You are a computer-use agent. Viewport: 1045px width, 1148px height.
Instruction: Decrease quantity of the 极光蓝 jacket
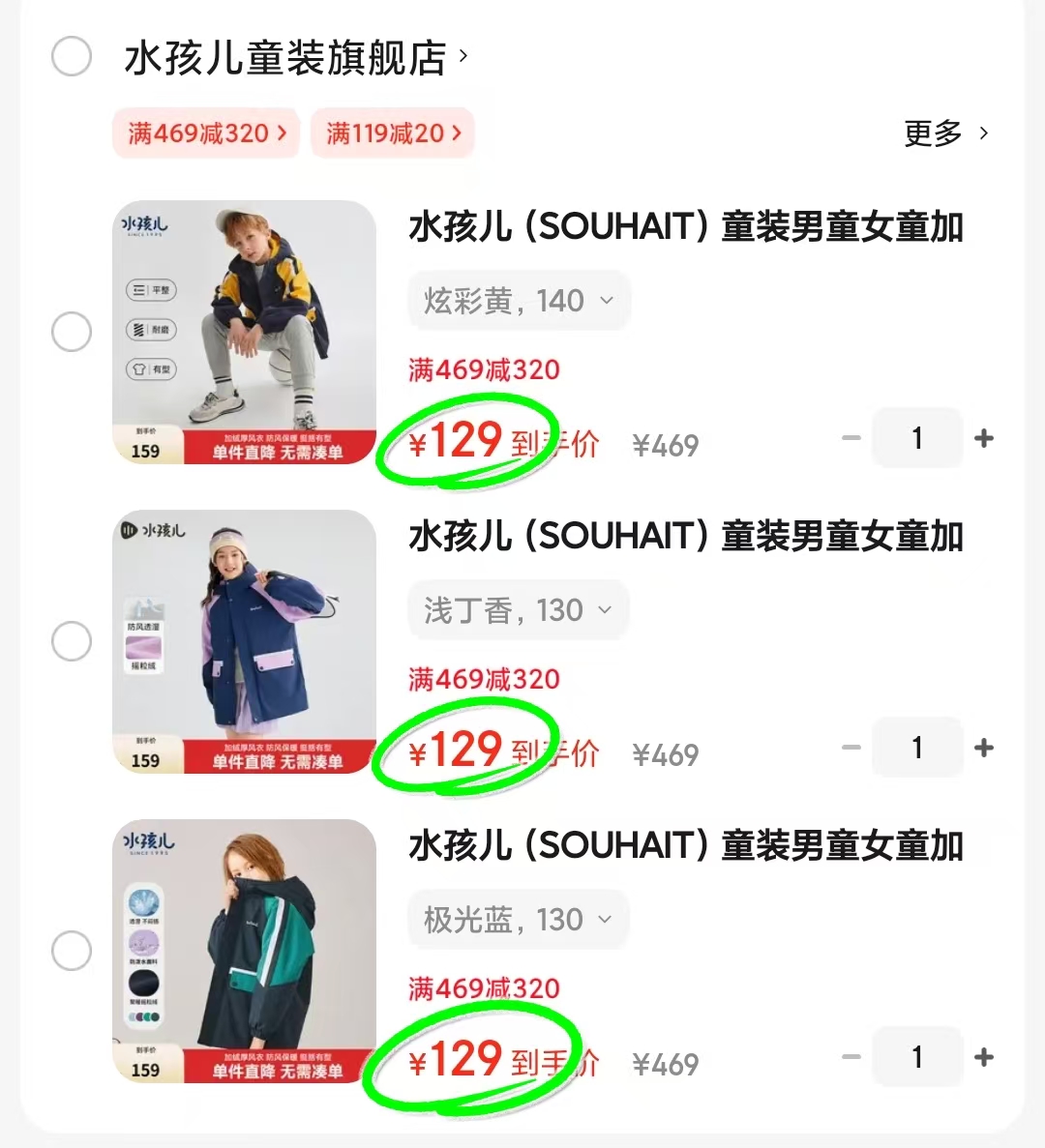point(851,1058)
